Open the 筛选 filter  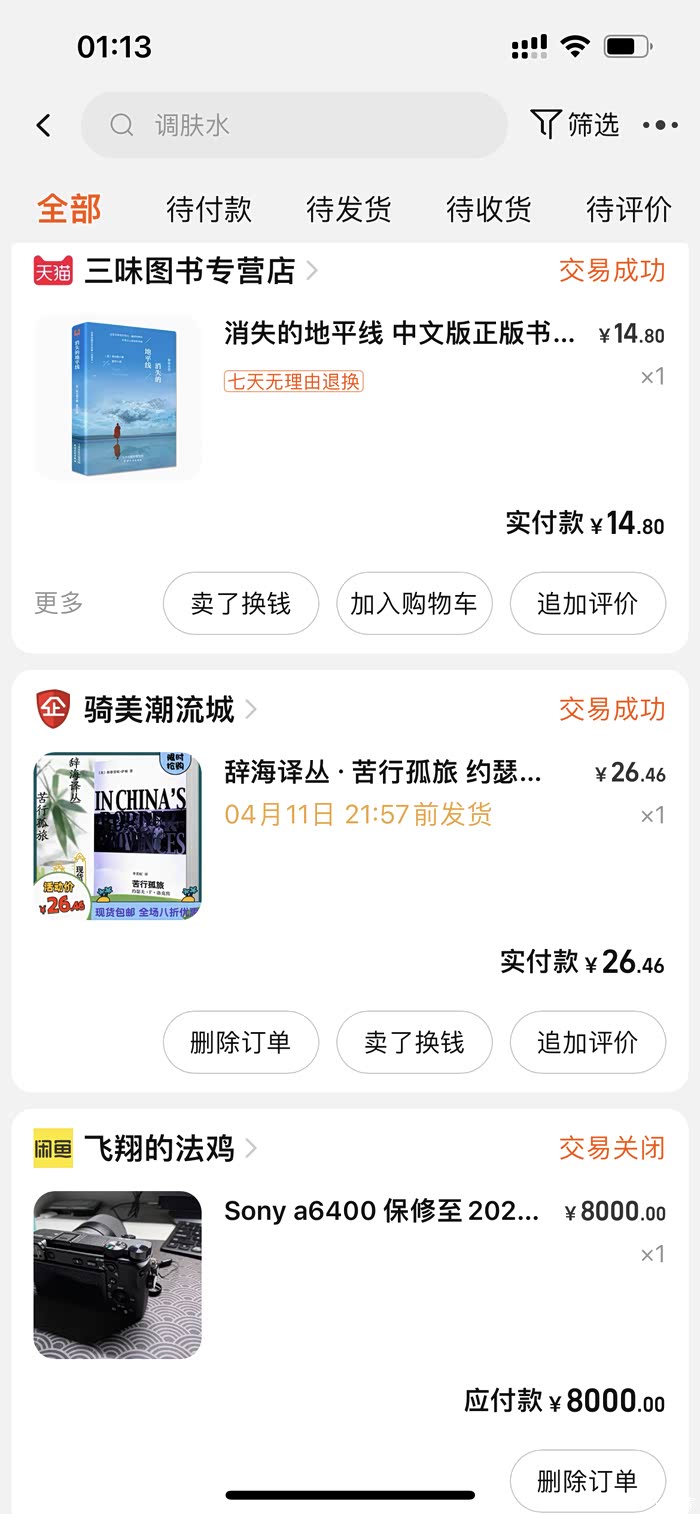[576, 125]
